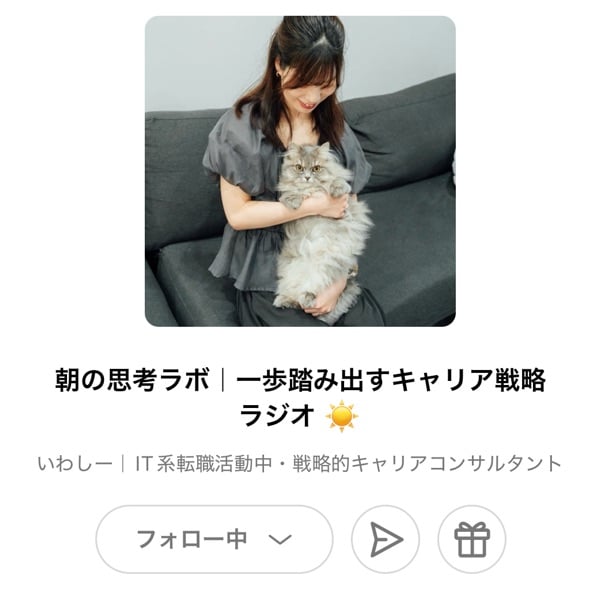The width and height of the screenshot is (600, 600).
Task: View the channel cover photo
Action: [300, 171]
